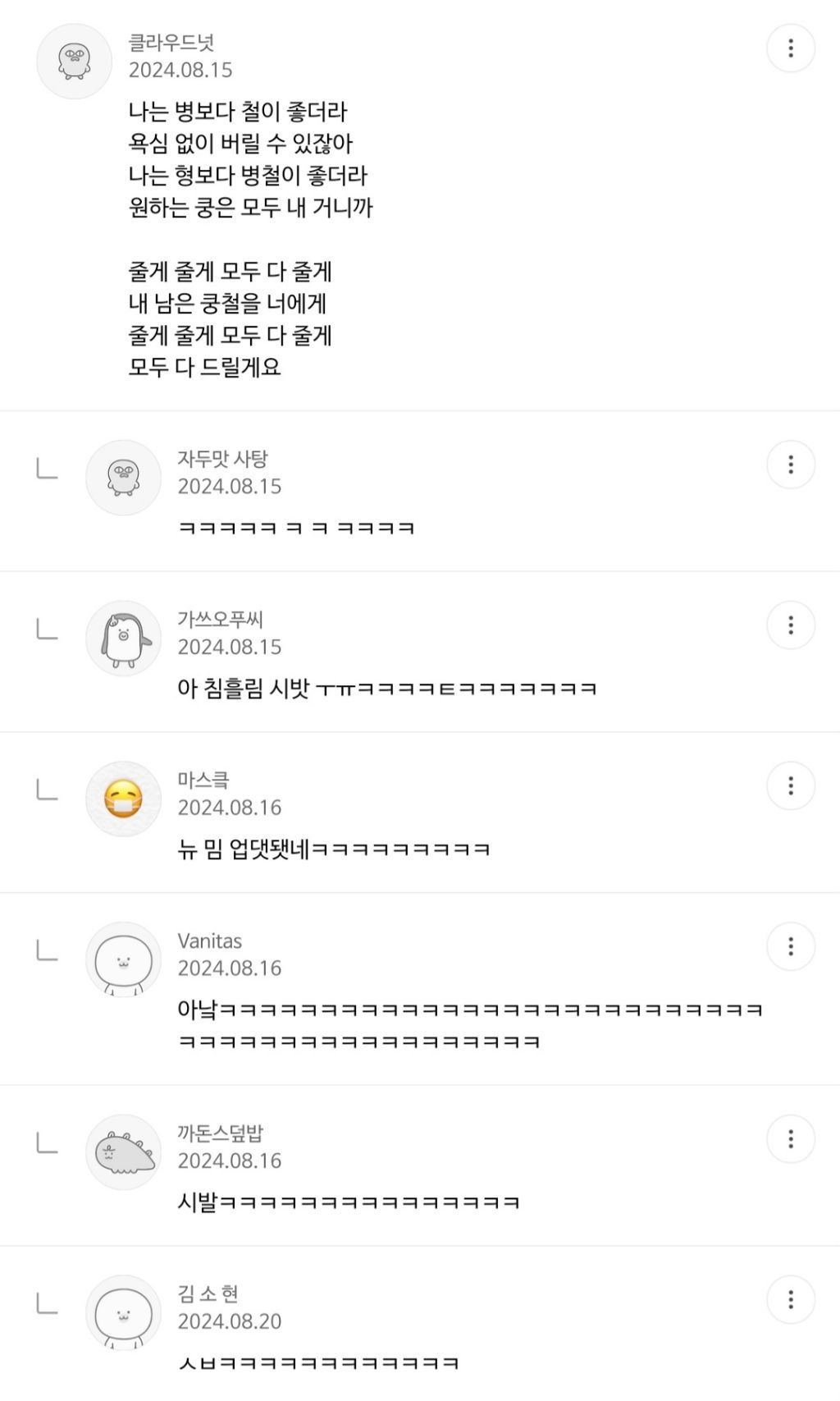Visit 가쓰오푸씨's profile via avatar

123,639
